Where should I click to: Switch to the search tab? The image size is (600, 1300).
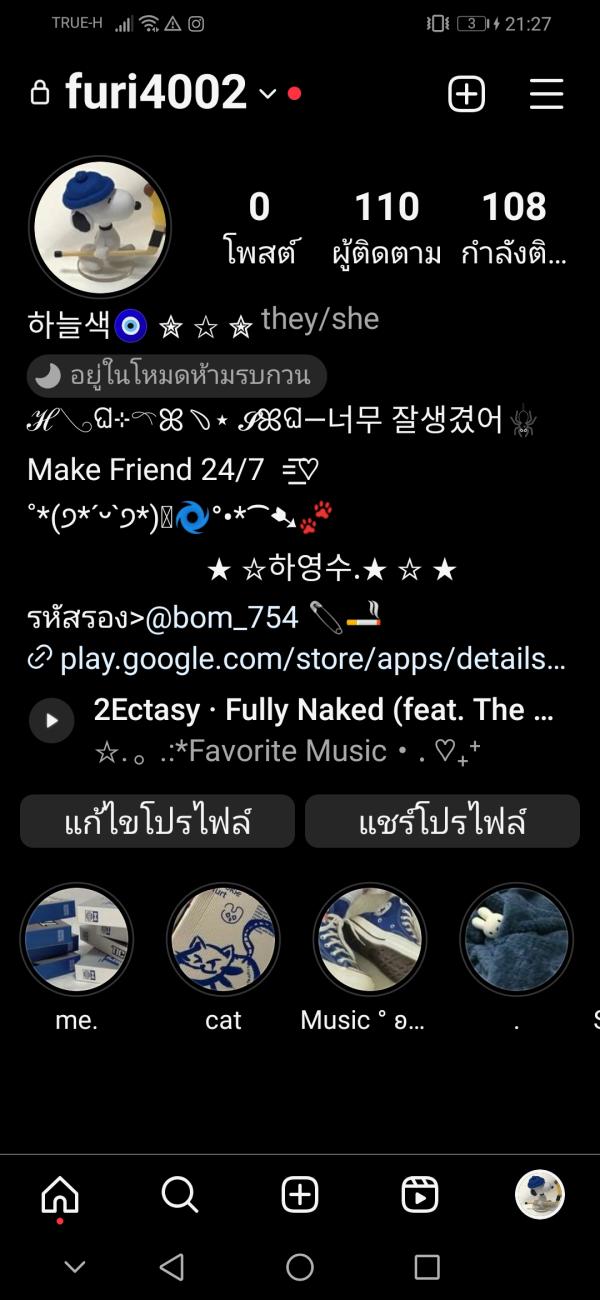180,1194
